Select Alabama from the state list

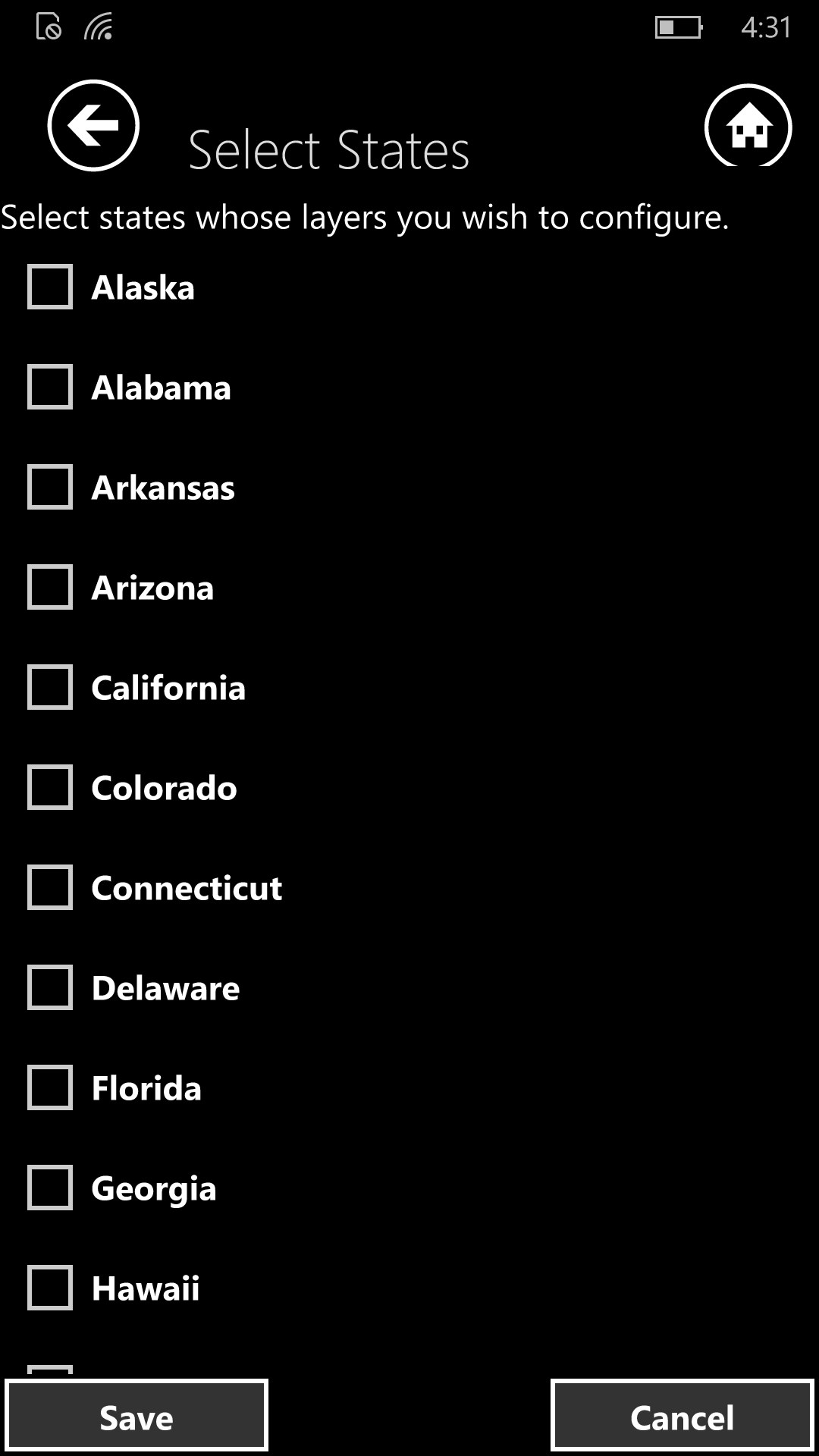[x=50, y=387]
